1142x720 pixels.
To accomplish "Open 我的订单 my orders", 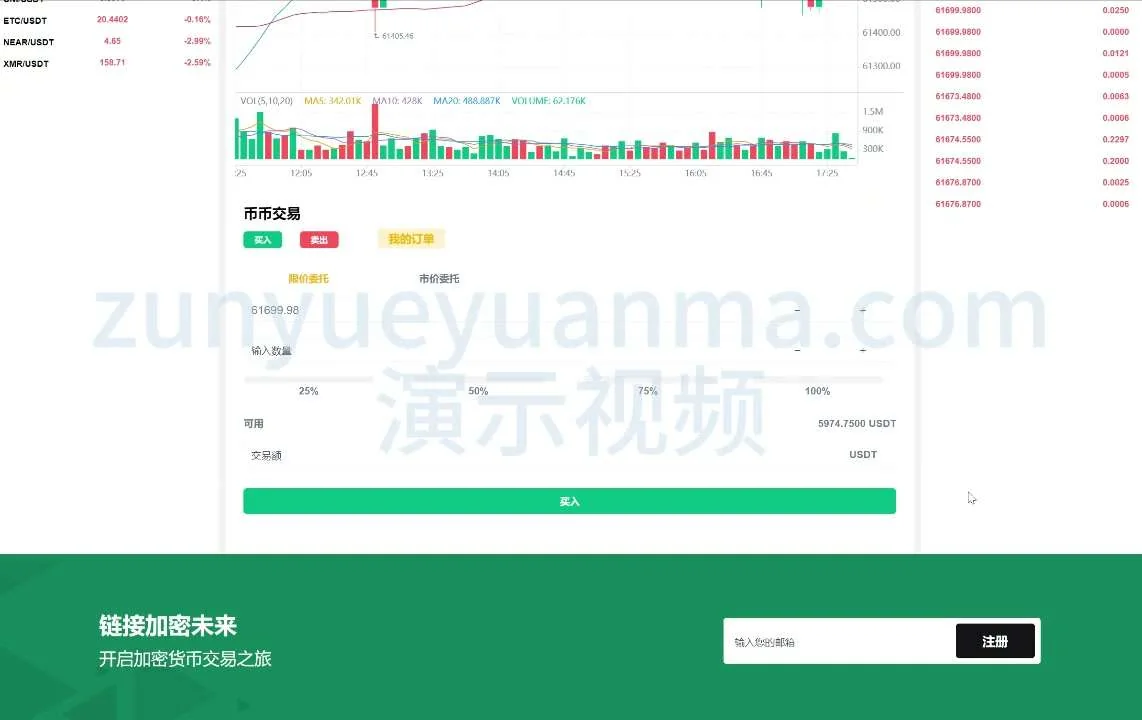I will point(411,239).
